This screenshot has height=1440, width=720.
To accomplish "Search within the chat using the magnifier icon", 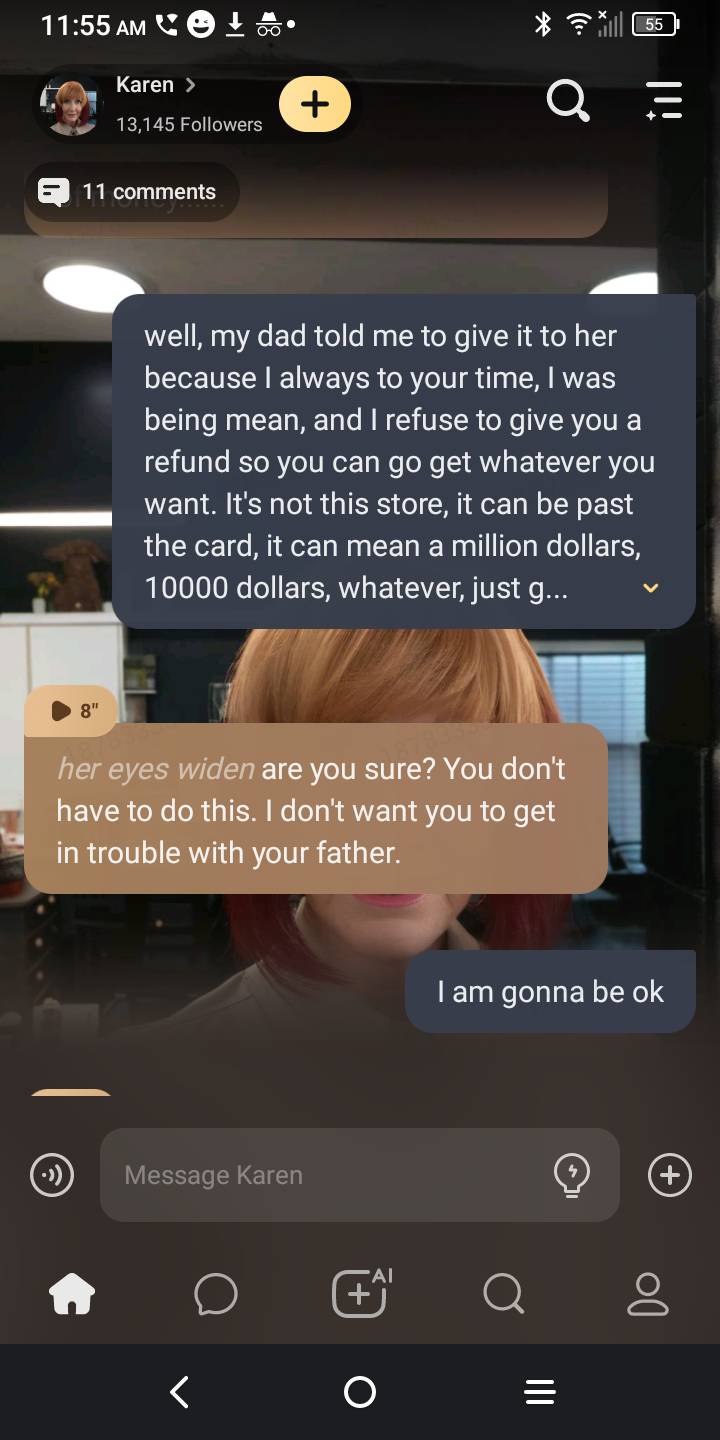I will click(x=568, y=101).
